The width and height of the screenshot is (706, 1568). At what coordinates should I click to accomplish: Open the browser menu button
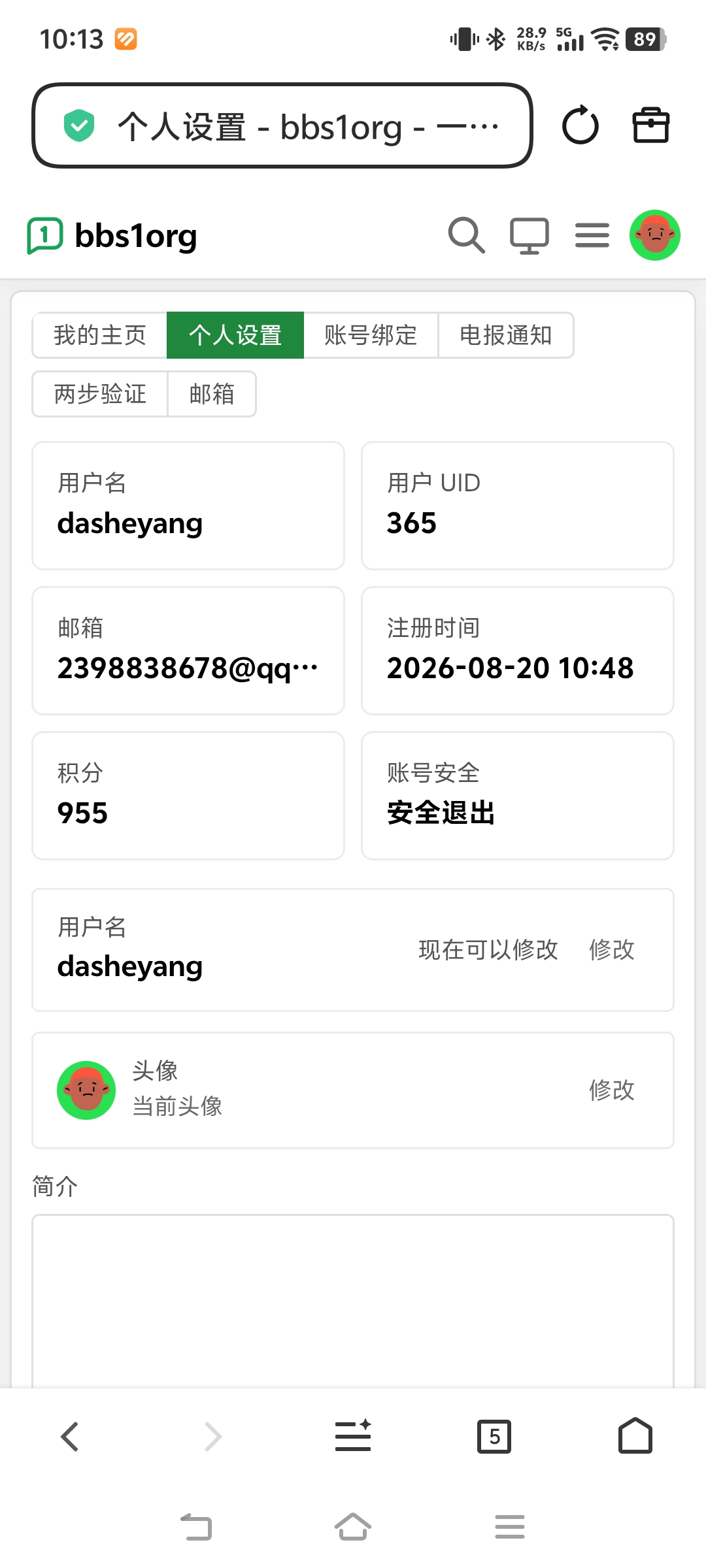353,1436
